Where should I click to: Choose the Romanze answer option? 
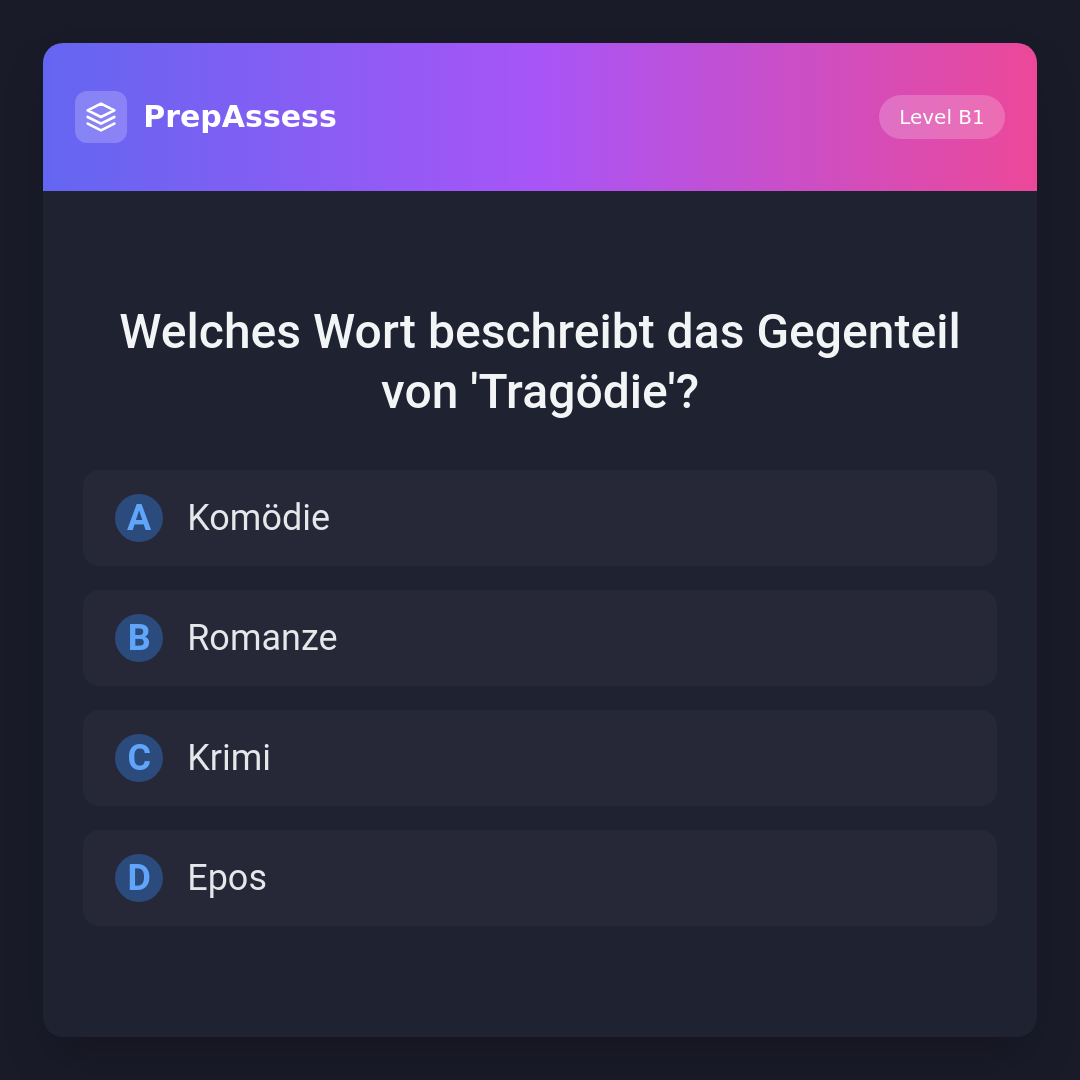[x=540, y=638]
